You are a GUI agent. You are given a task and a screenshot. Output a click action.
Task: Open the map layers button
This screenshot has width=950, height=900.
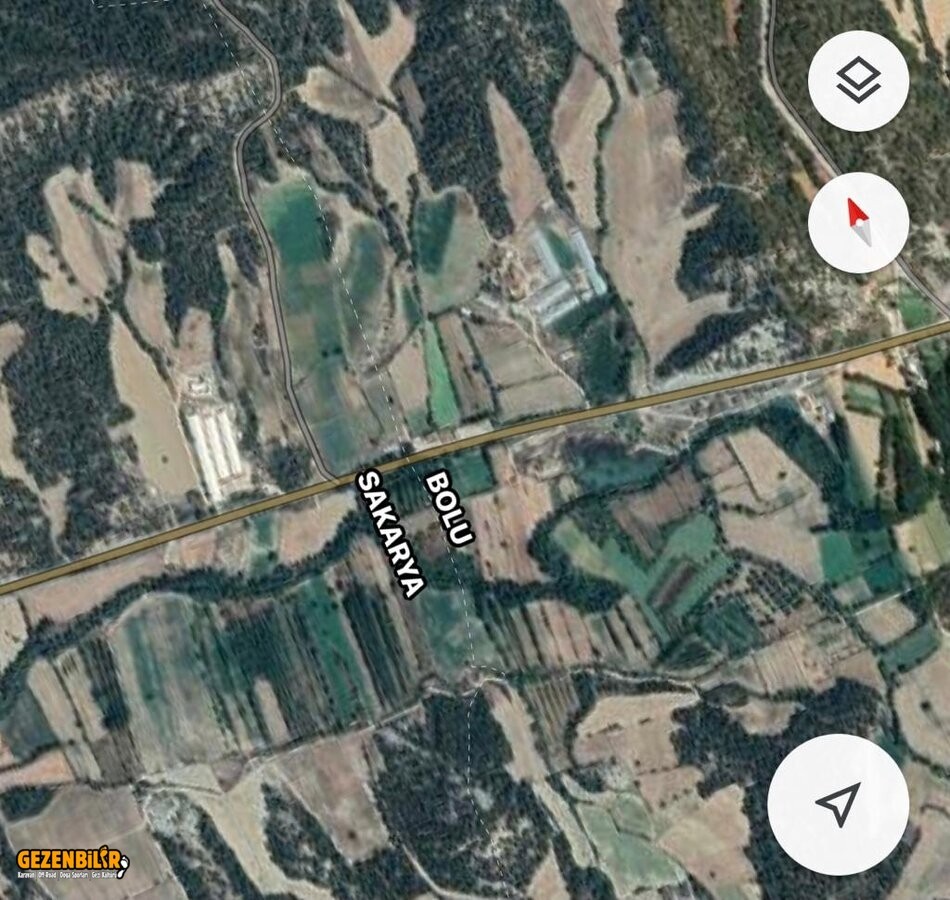pos(858,81)
